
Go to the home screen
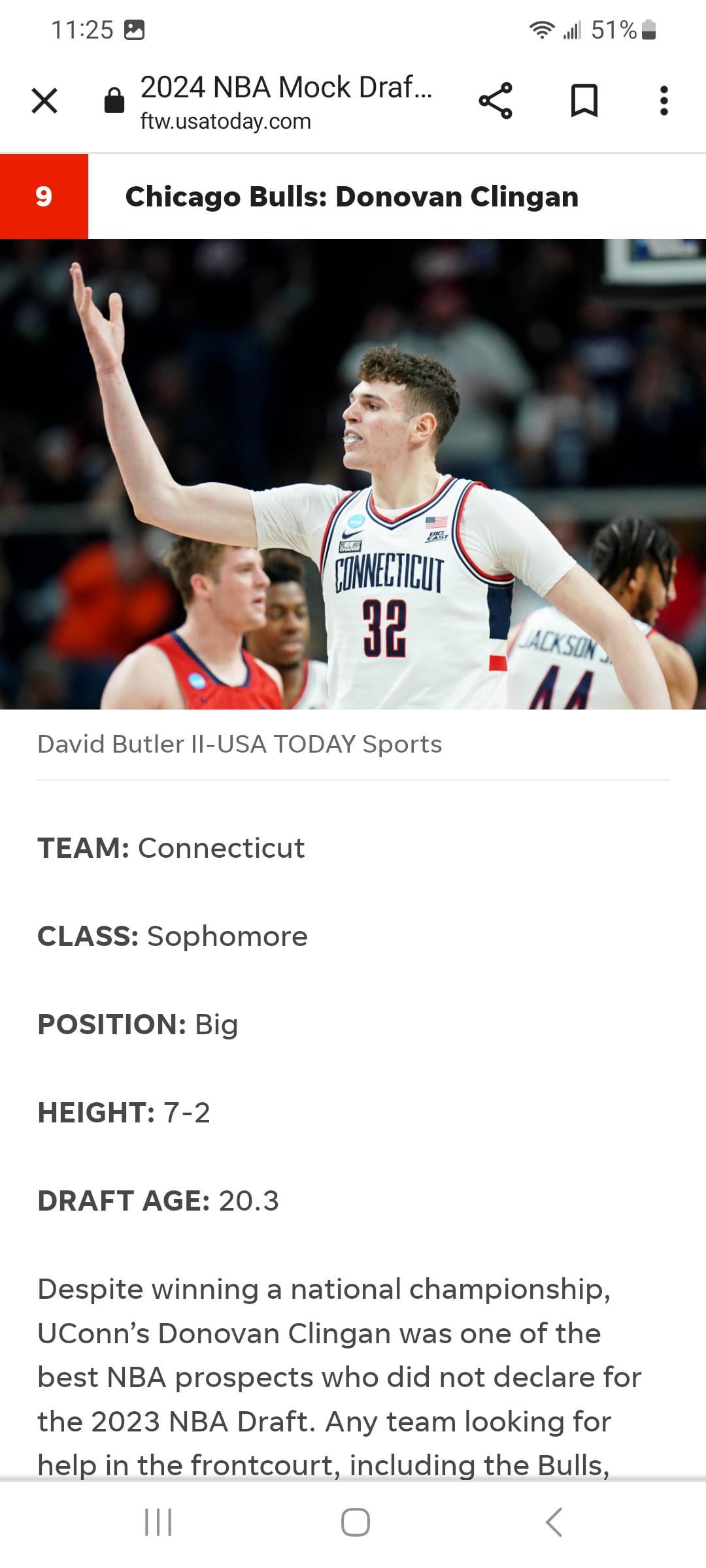click(355, 1522)
